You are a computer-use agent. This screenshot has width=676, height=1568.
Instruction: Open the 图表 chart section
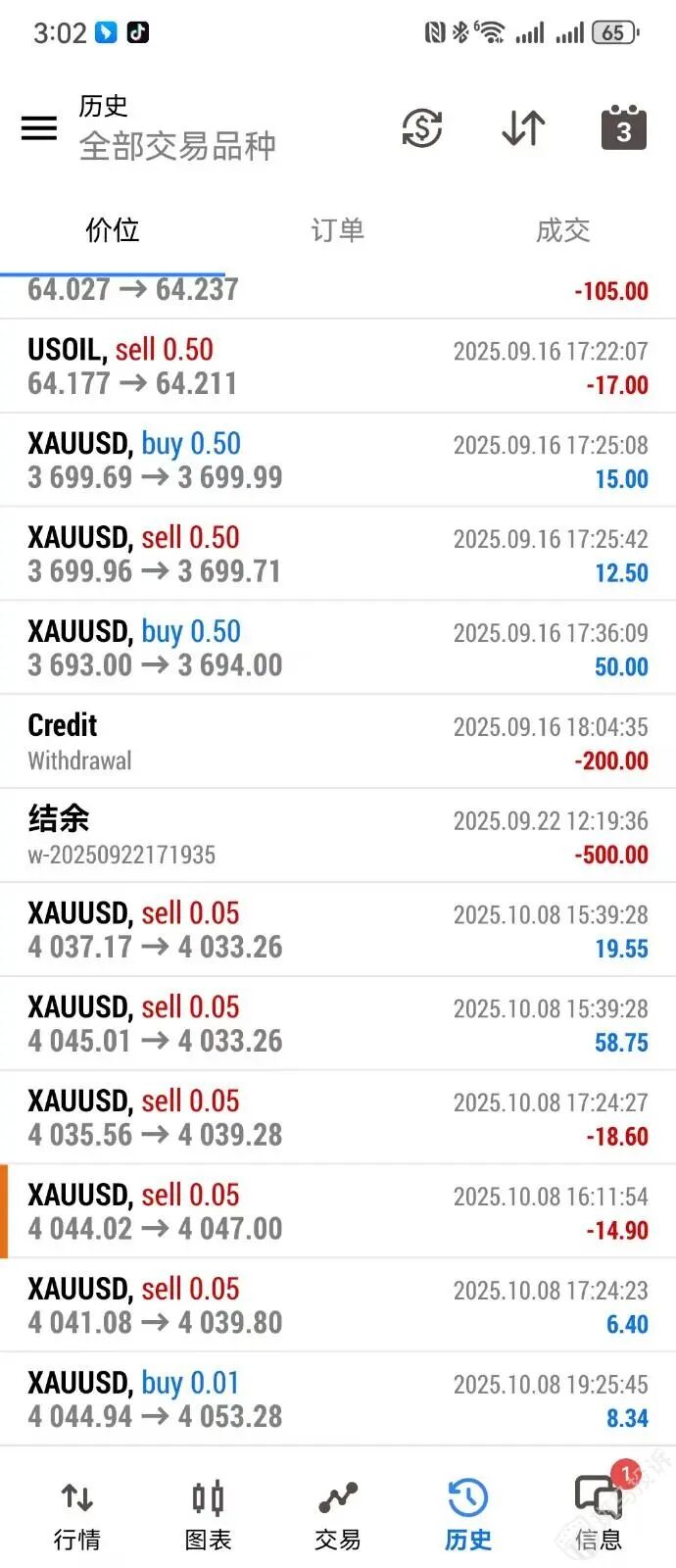(x=208, y=1515)
